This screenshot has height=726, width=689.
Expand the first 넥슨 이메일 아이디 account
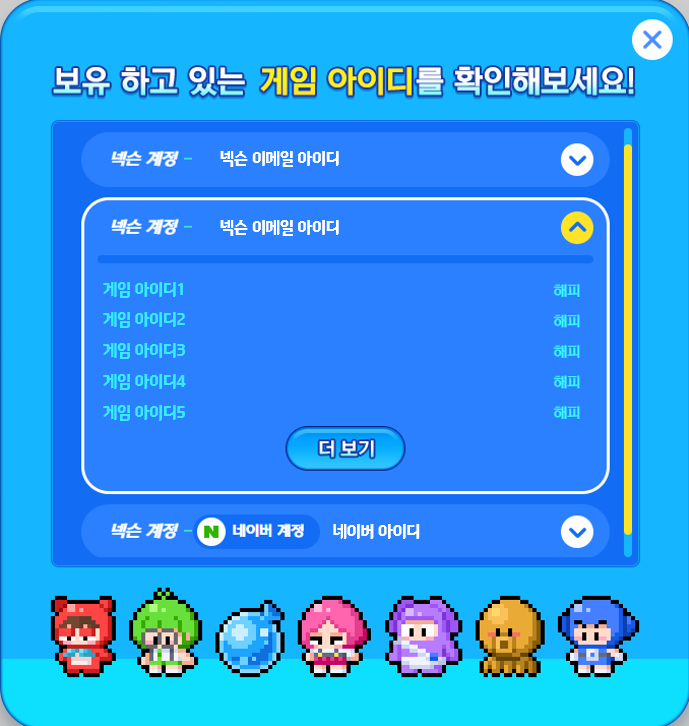tap(577, 159)
